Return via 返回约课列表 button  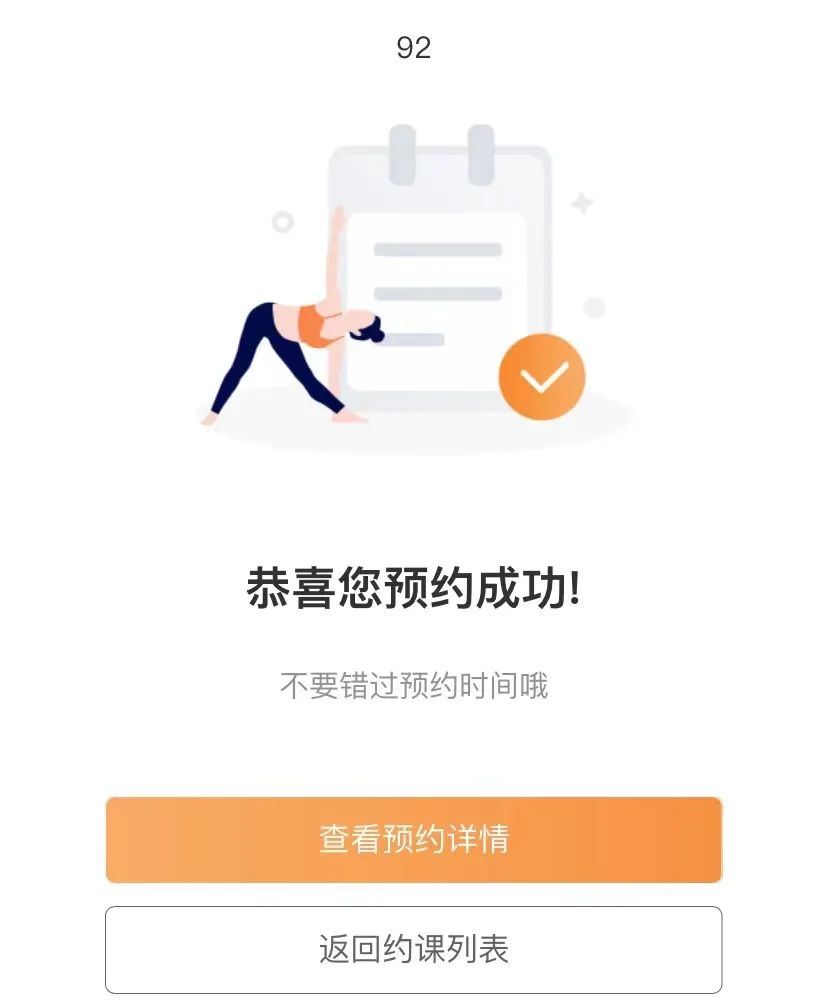(x=413, y=948)
